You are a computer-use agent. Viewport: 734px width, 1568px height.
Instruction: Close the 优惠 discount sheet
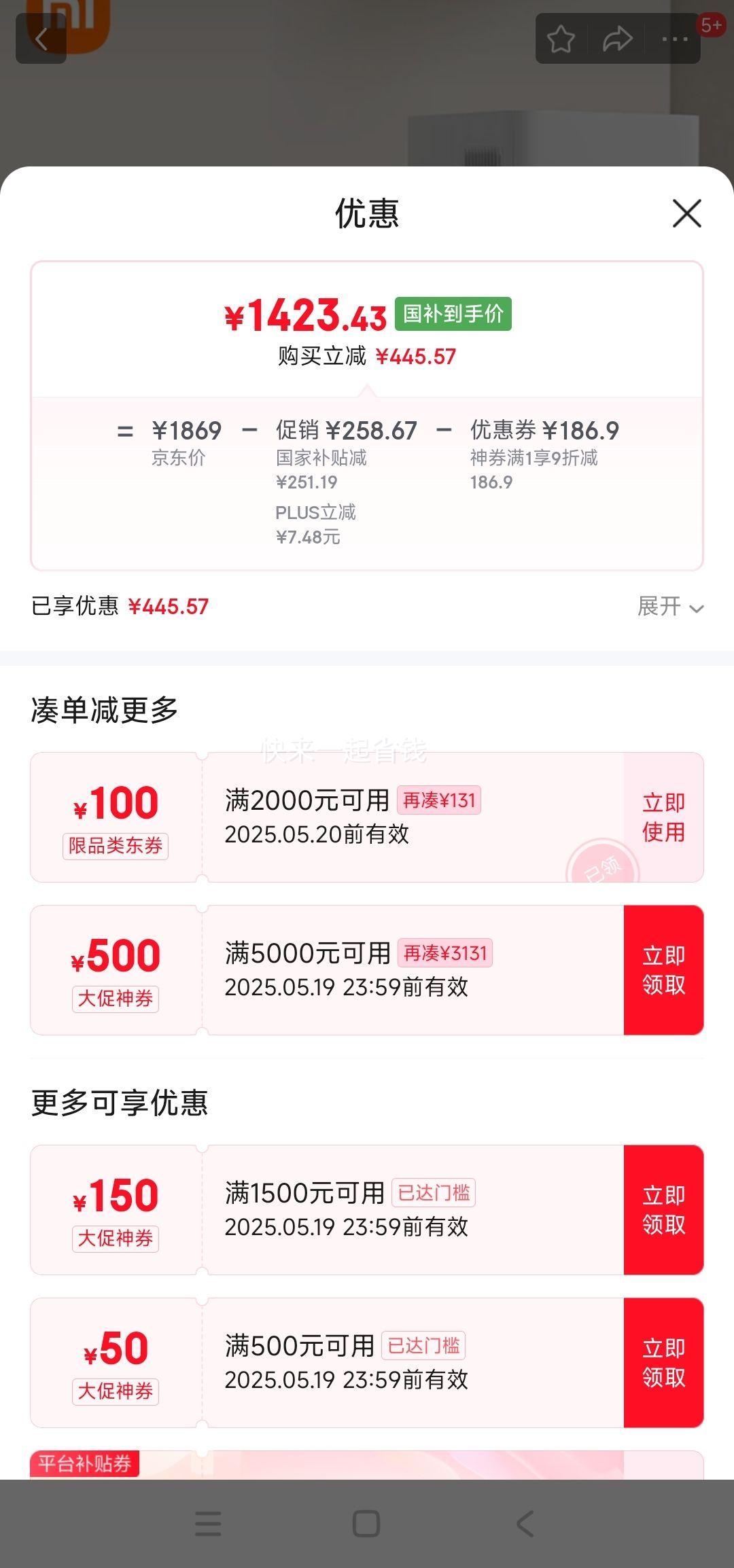click(686, 213)
